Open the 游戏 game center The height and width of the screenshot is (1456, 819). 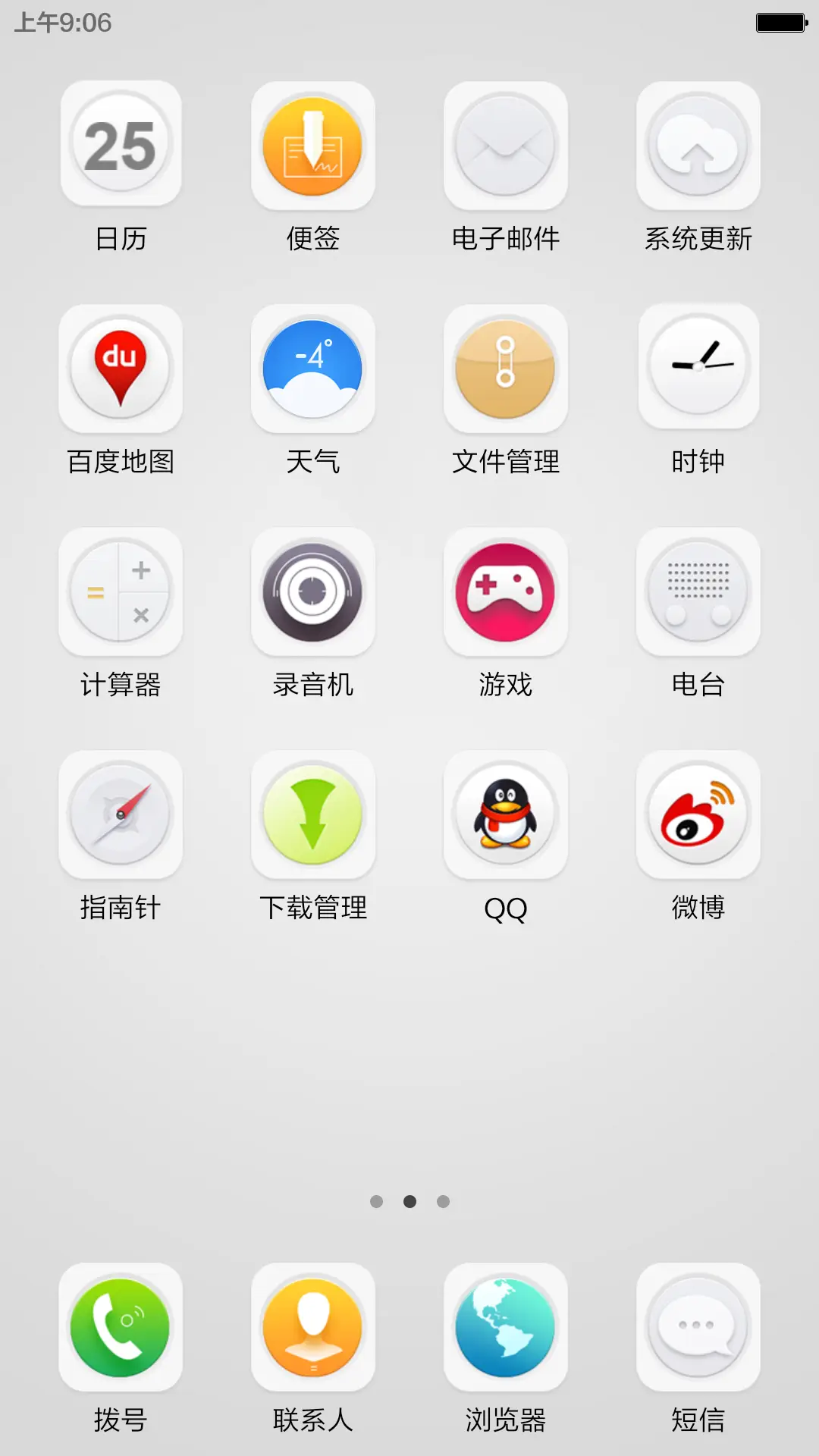pos(506,592)
